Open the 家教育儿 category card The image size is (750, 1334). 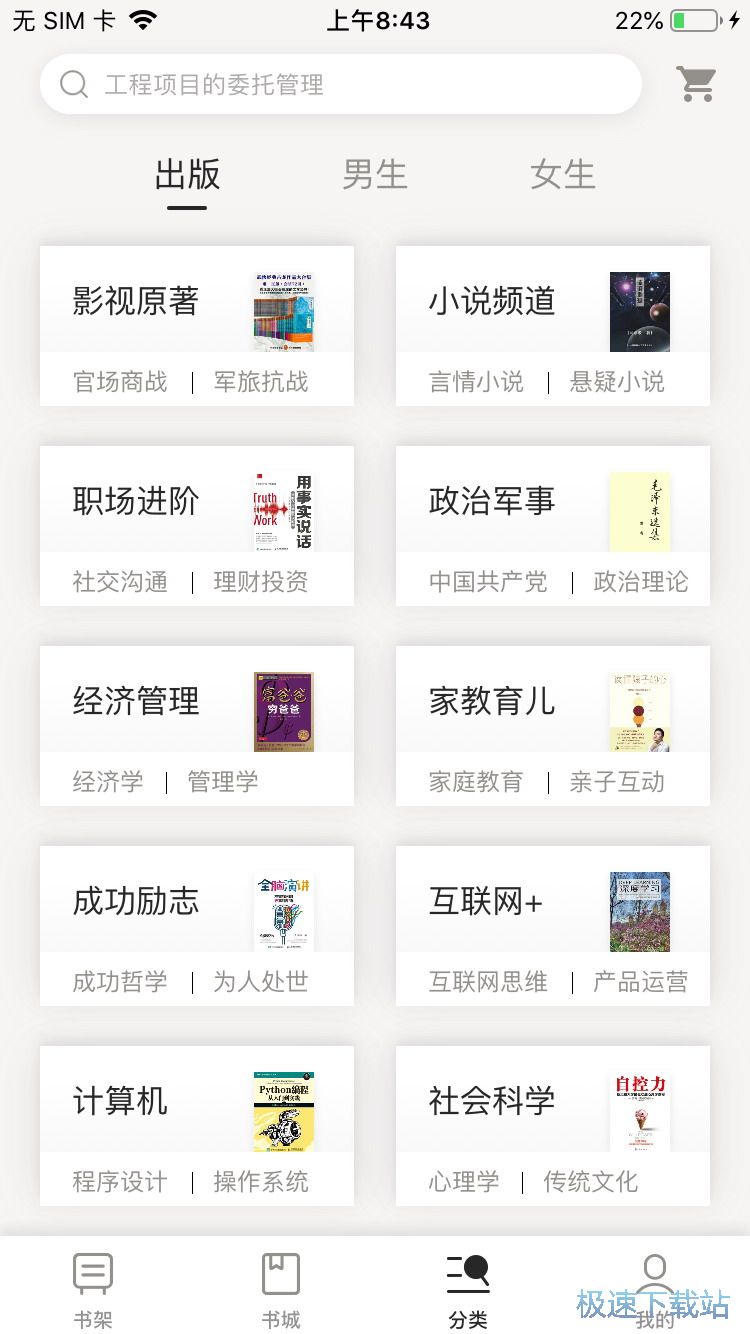point(552,702)
